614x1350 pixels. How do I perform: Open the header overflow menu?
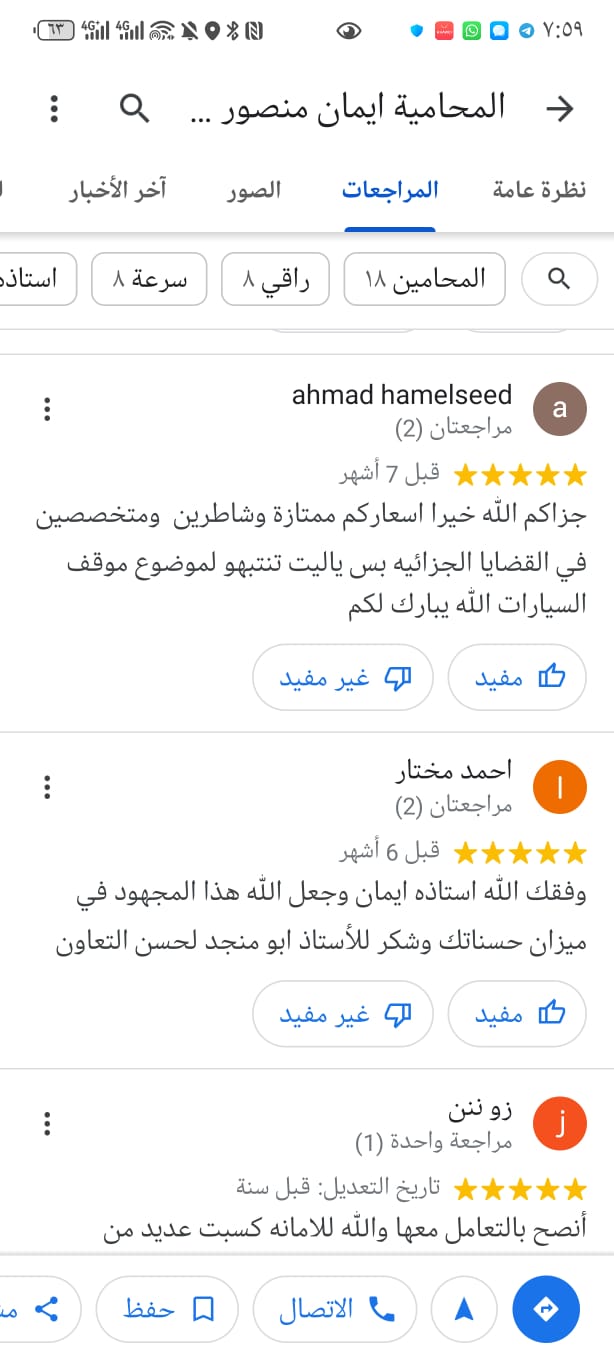click(x=54, y=108)
